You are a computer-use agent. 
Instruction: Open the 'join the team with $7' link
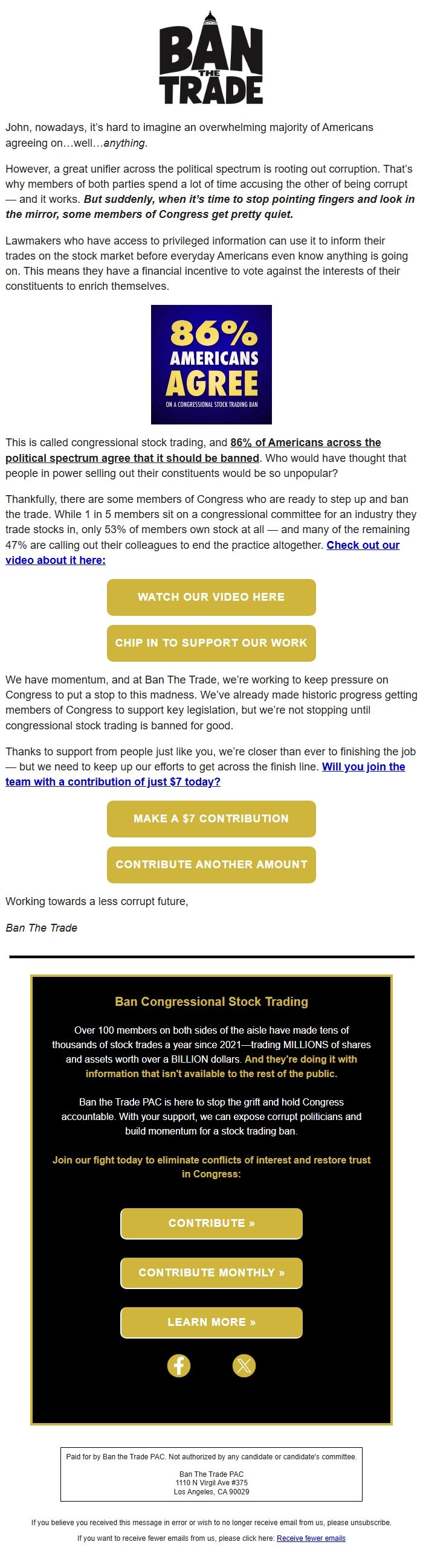tap(205, 773)
